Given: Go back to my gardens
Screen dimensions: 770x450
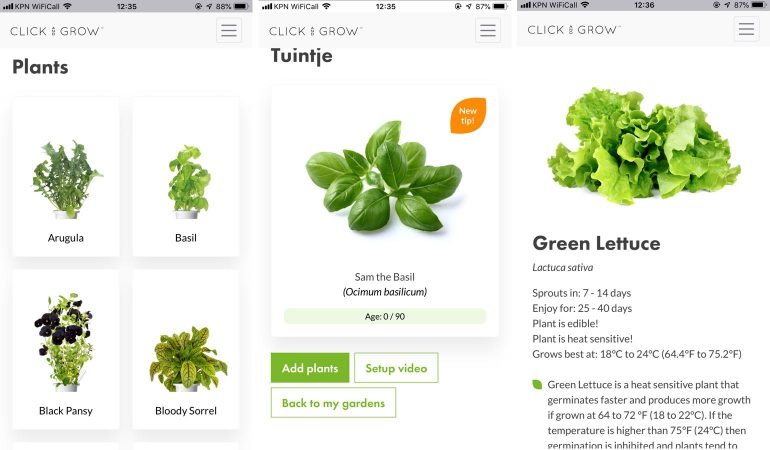Looking at the screenshot, I should [x=333, y=403].
